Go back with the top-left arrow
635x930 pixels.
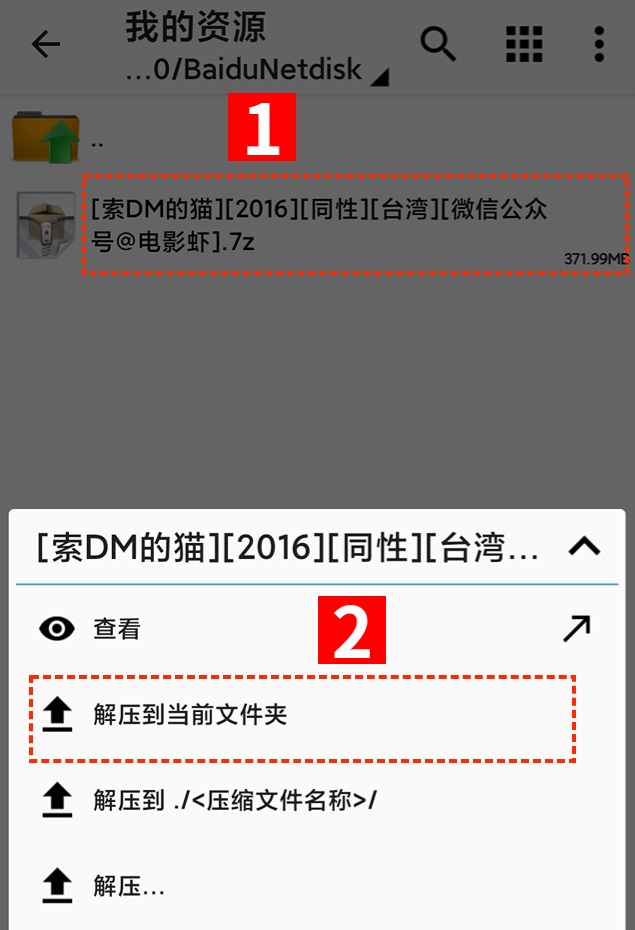(x=46, y=45)
